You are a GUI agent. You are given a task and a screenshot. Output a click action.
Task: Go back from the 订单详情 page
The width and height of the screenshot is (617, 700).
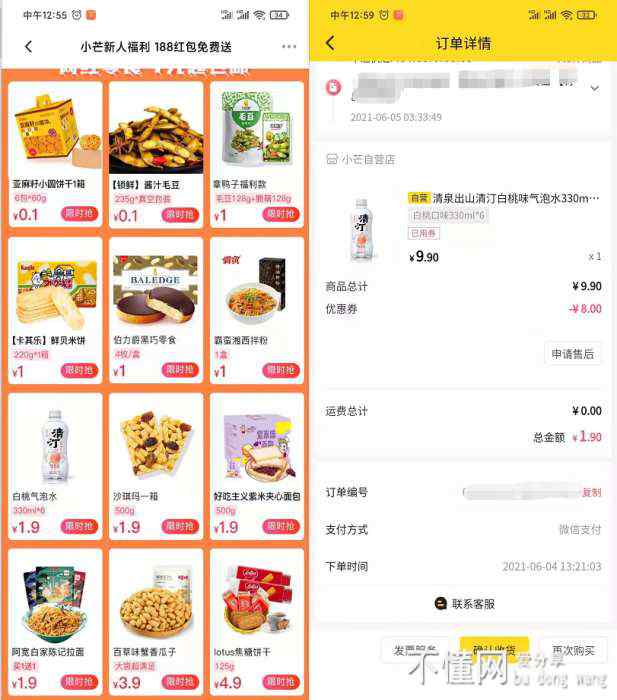click(x=331, y=43)
